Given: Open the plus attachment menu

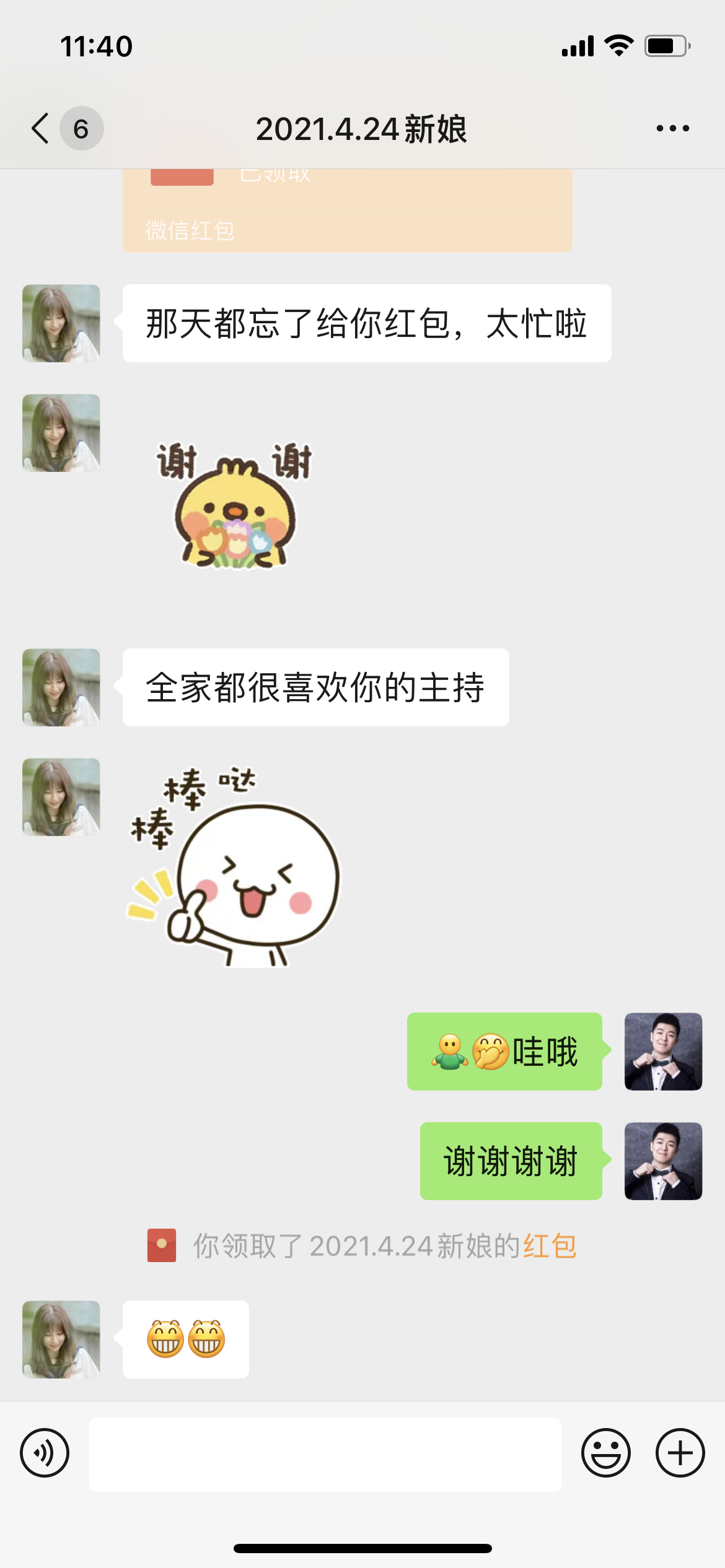Looking at the screenshot, I should pos(680,1453).
